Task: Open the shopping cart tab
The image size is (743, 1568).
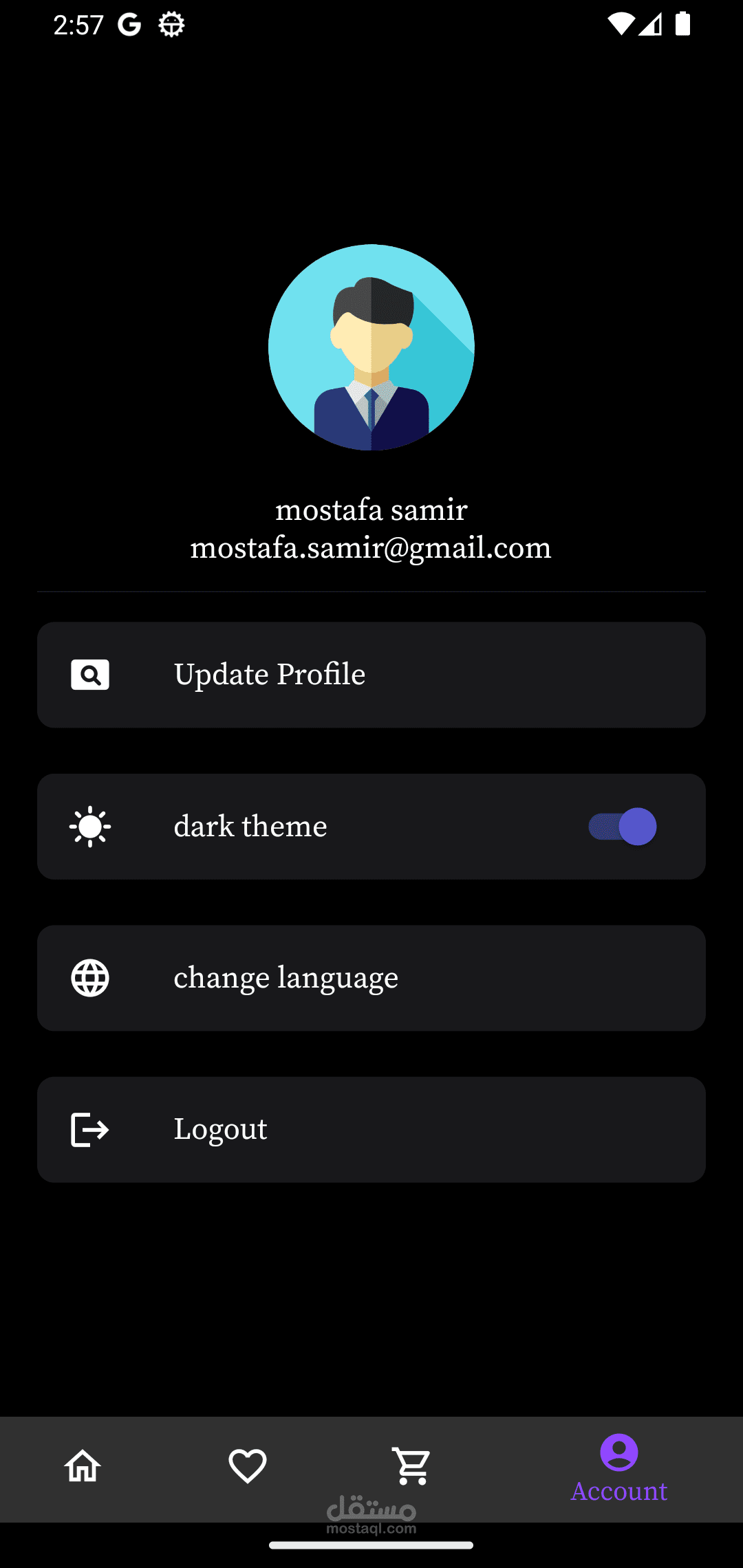Action: pyautogui.click(x=412, y=1466)
